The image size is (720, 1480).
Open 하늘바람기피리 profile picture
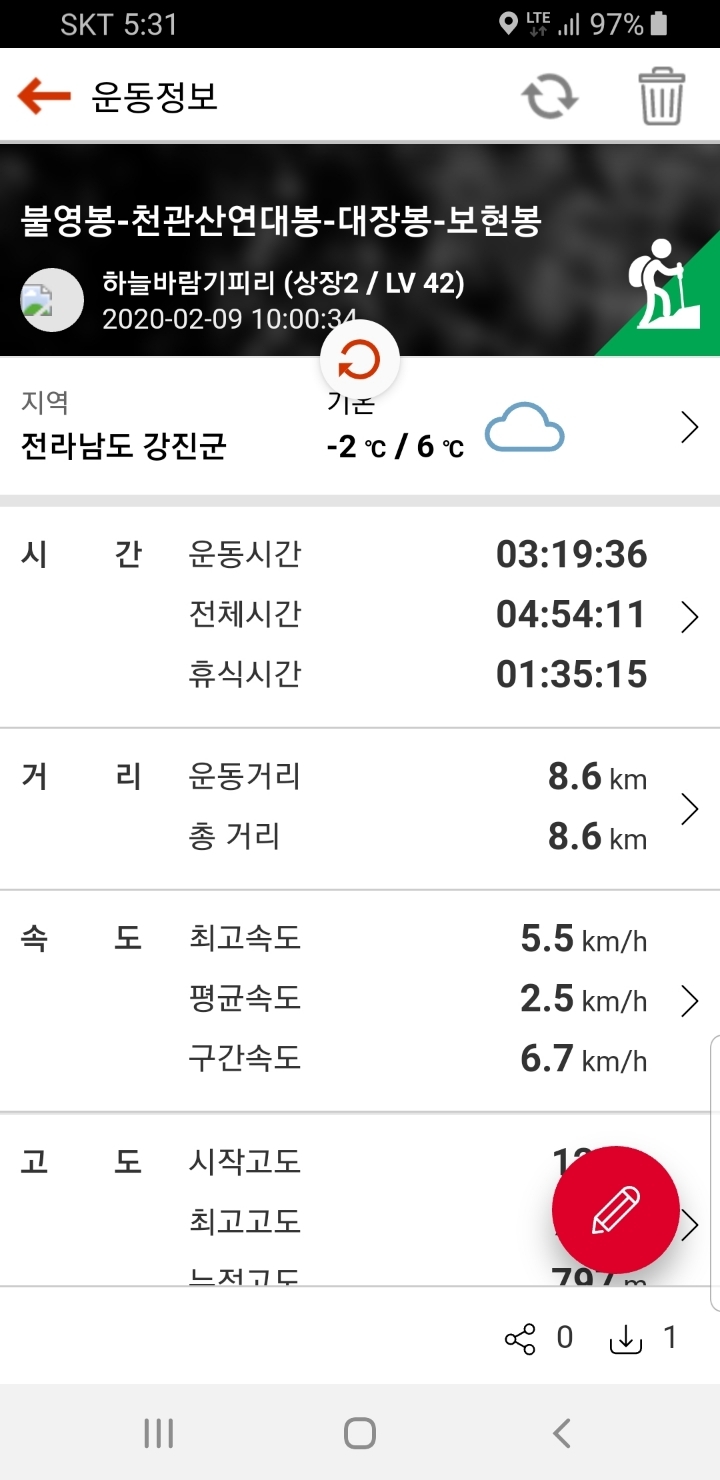[x=52, y=300]
